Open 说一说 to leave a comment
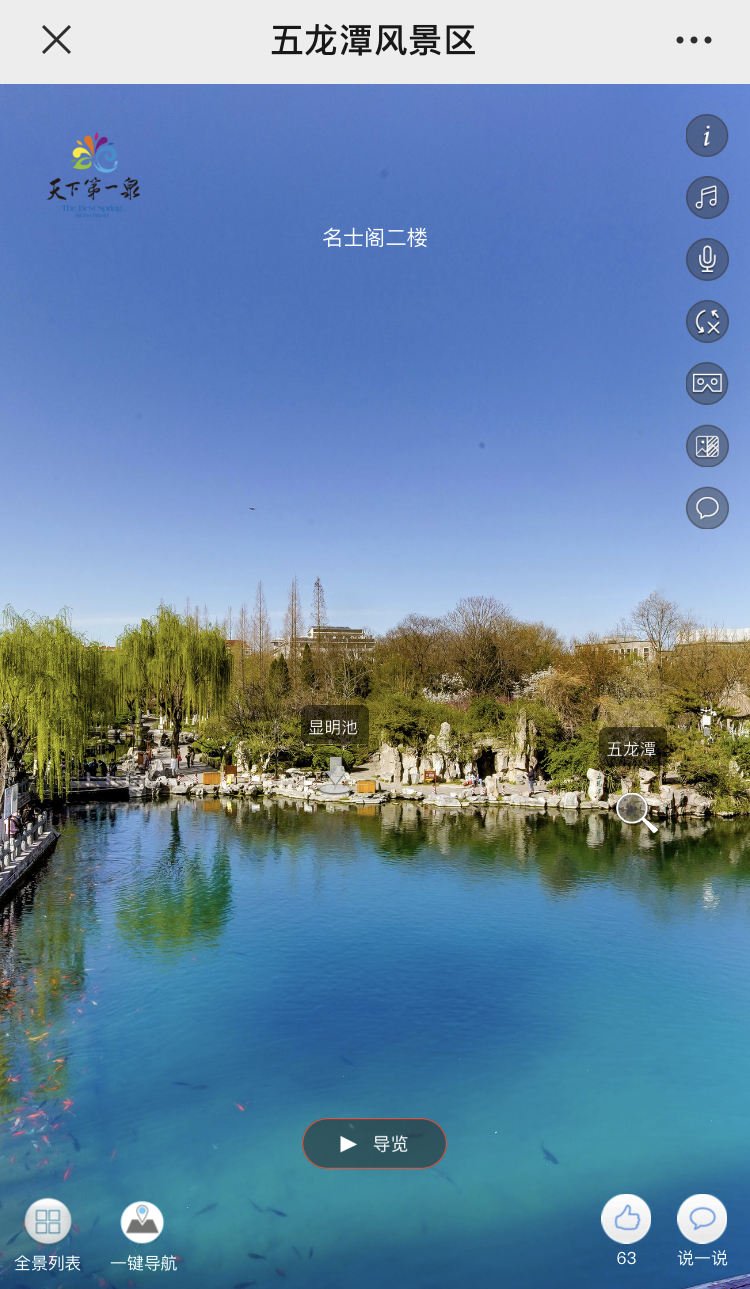Screen dimensions: 750x1289 pyautogui.click(x=702, y=1218)
